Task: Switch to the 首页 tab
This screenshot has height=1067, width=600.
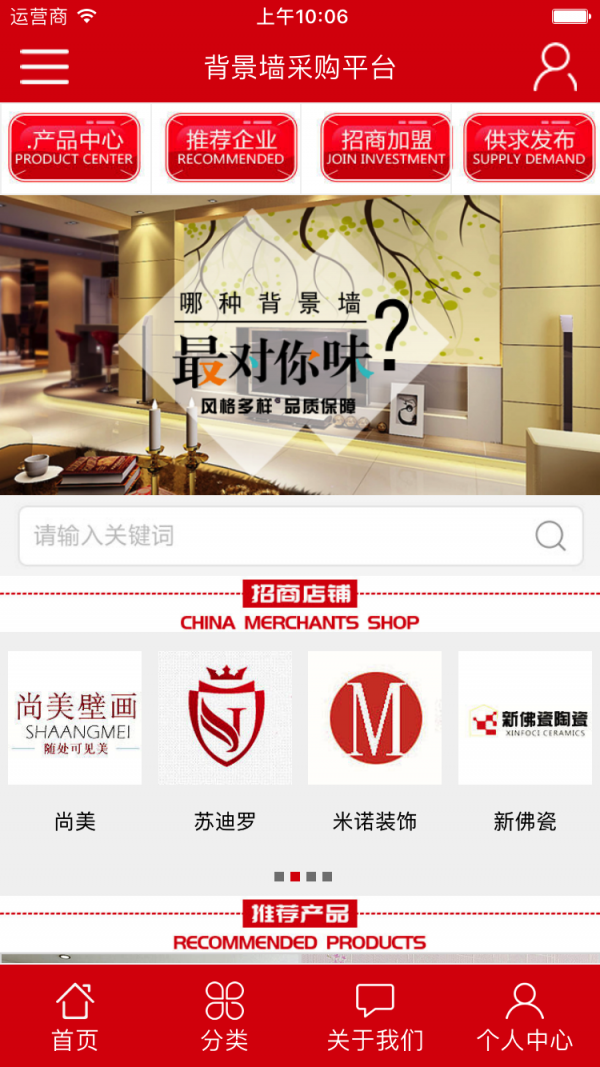Action: pyautogui.click(x=75, y=1016)
